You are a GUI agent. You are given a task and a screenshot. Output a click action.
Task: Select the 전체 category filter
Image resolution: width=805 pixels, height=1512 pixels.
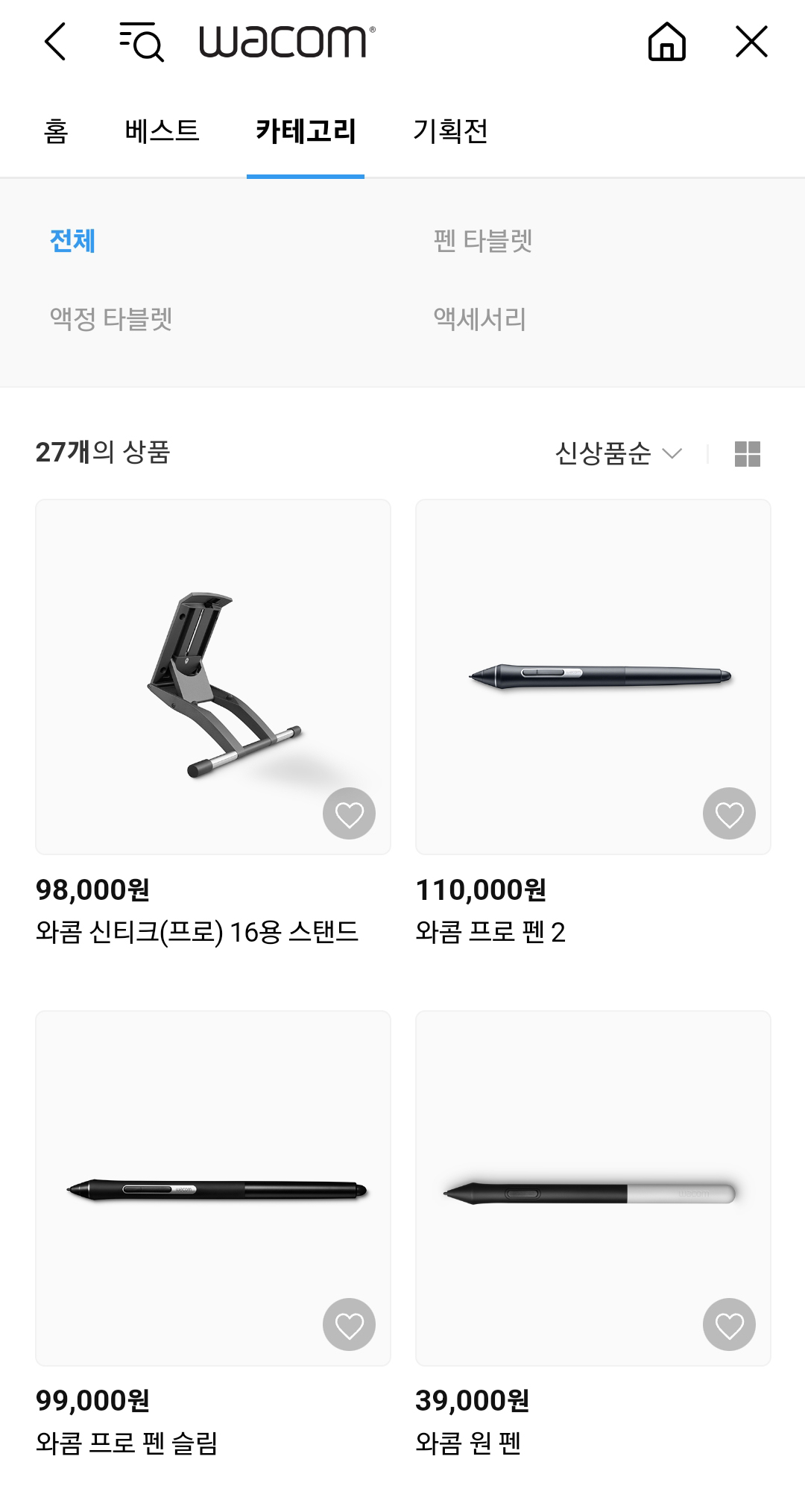click(x=72, y=241)
